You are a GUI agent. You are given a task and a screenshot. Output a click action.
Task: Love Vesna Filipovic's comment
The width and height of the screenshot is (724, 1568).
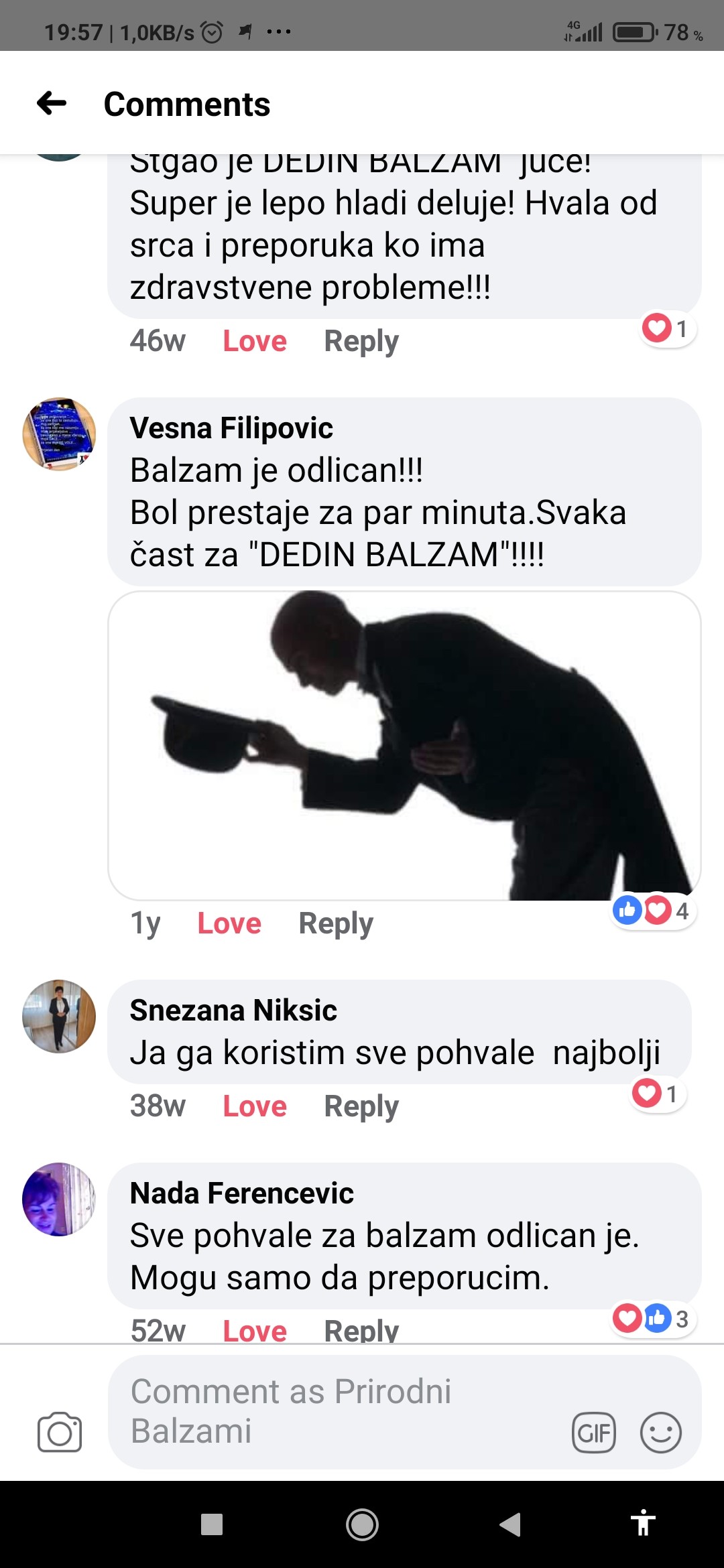229,923
